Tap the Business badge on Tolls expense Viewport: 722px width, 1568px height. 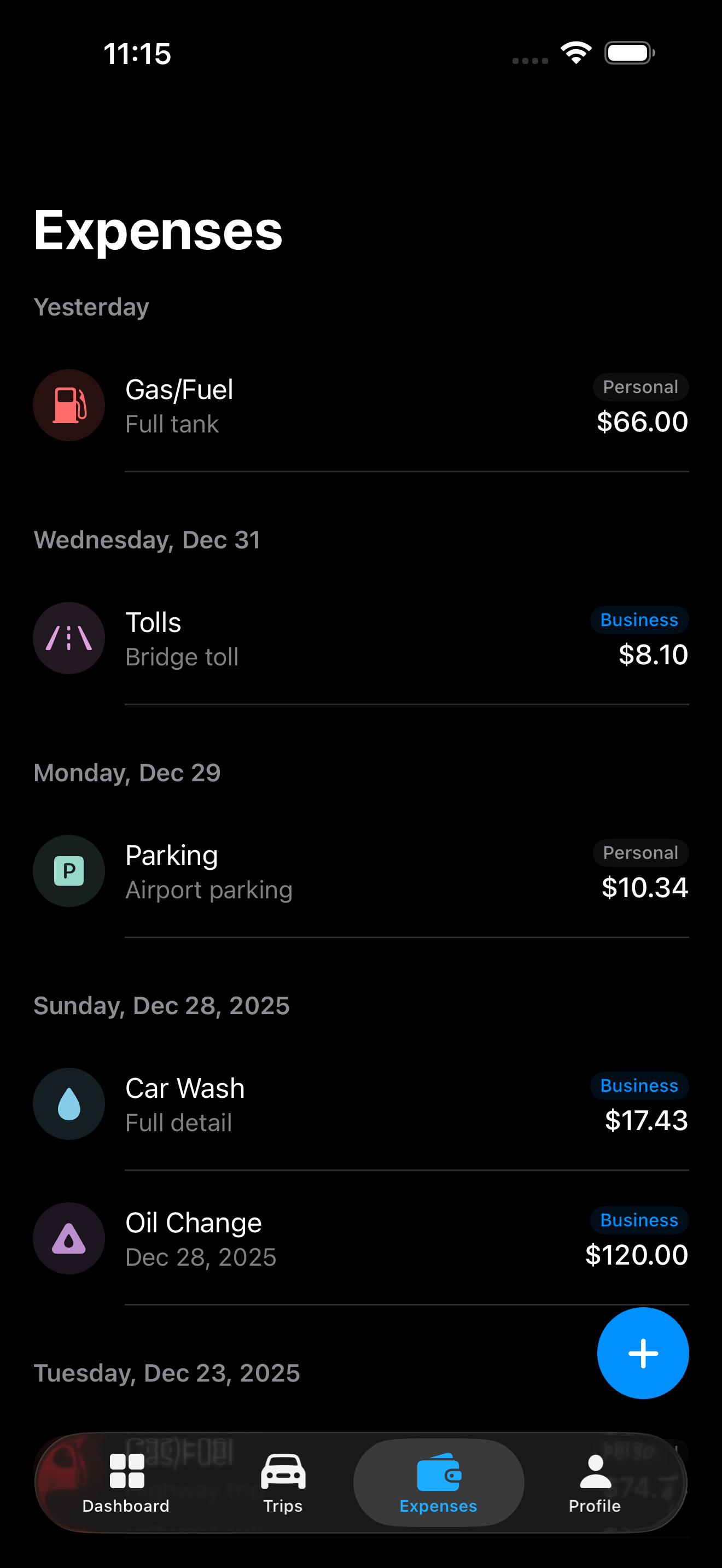click(x=639, y=619)
